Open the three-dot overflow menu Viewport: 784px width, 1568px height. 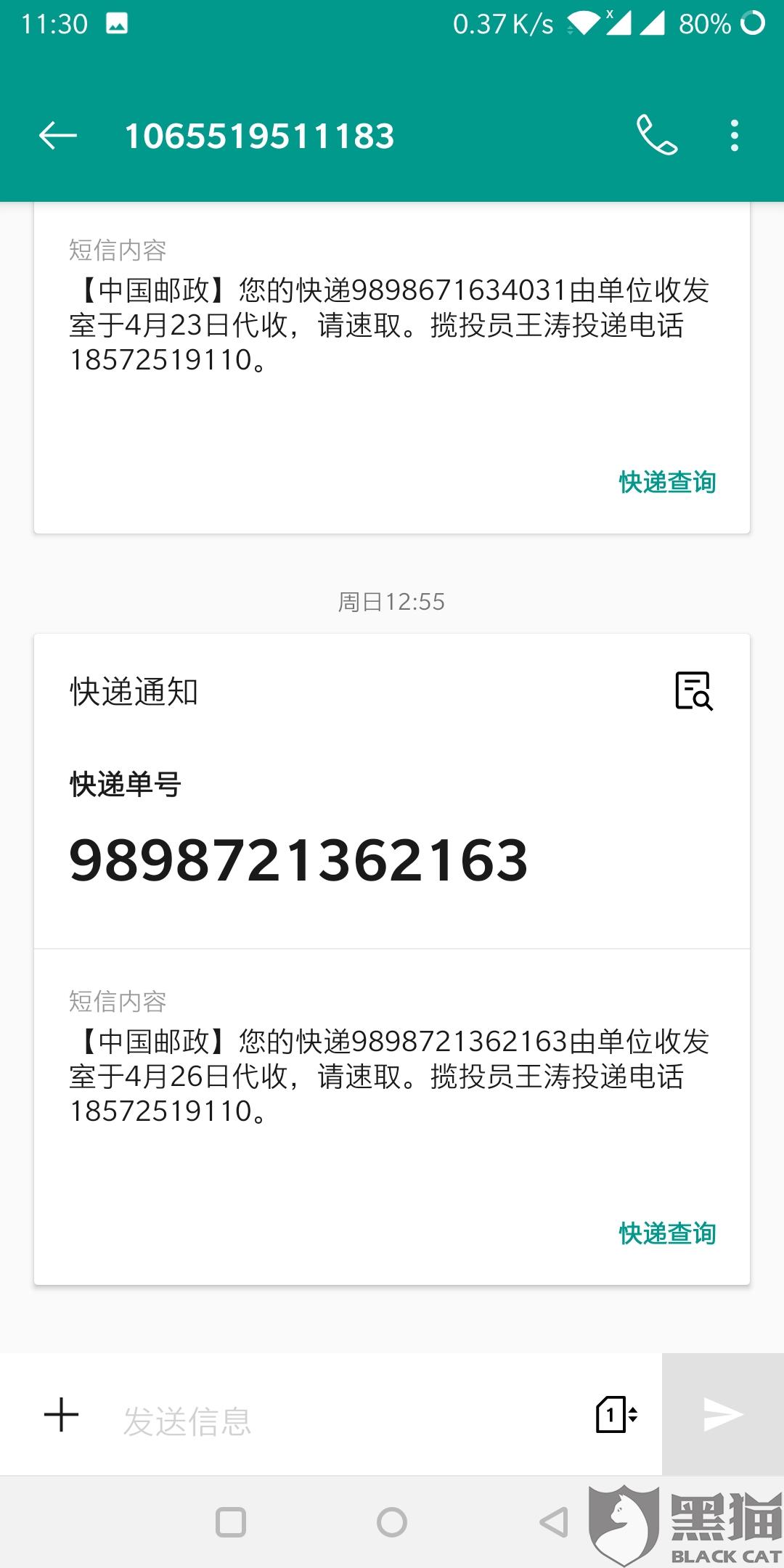pos(735,134)
